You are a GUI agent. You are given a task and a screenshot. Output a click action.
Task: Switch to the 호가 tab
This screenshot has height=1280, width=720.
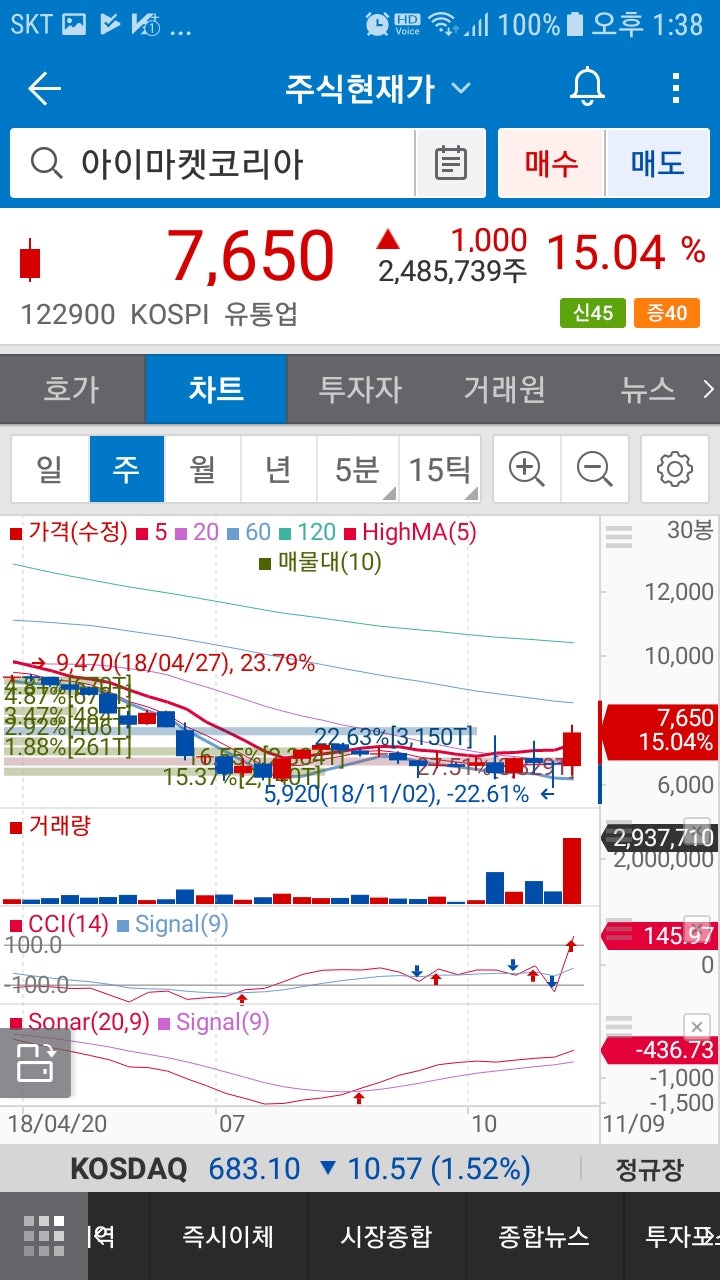(x=72, y=389)
